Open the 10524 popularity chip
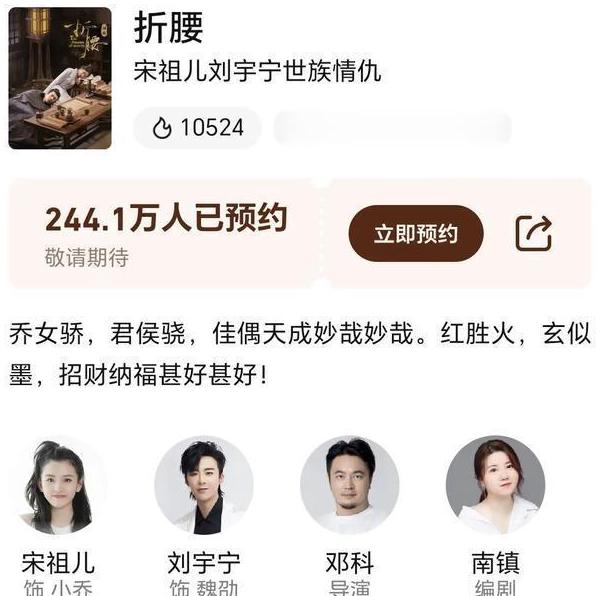 pos(198,128)
